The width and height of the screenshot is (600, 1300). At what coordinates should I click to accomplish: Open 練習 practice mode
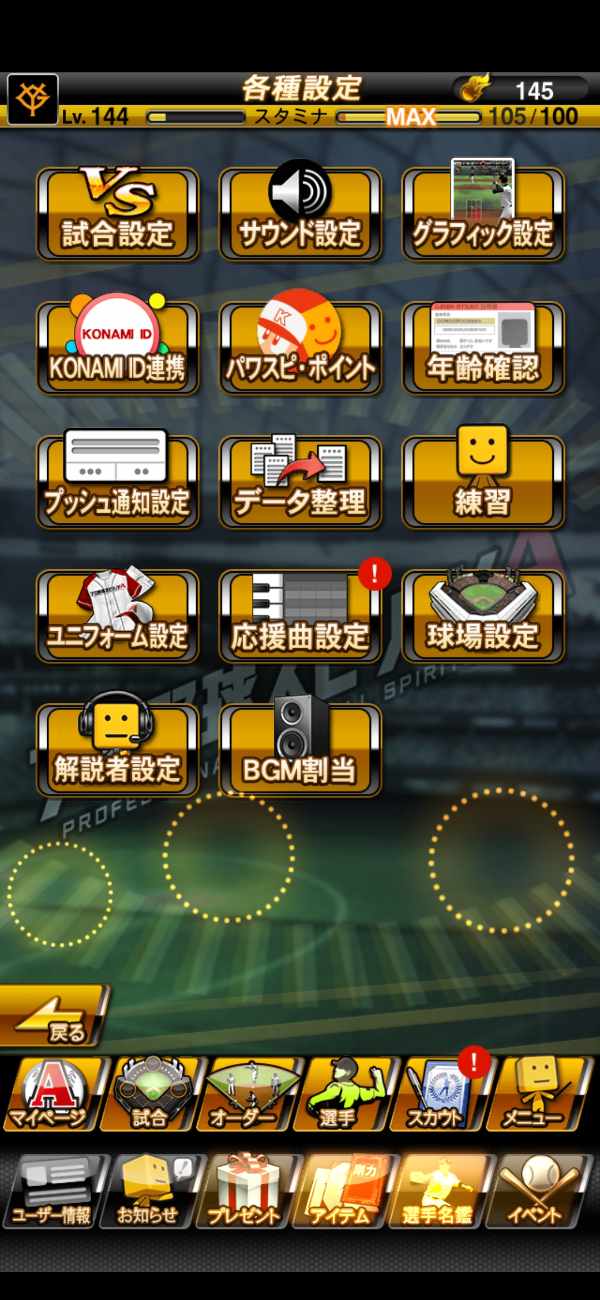483,481
